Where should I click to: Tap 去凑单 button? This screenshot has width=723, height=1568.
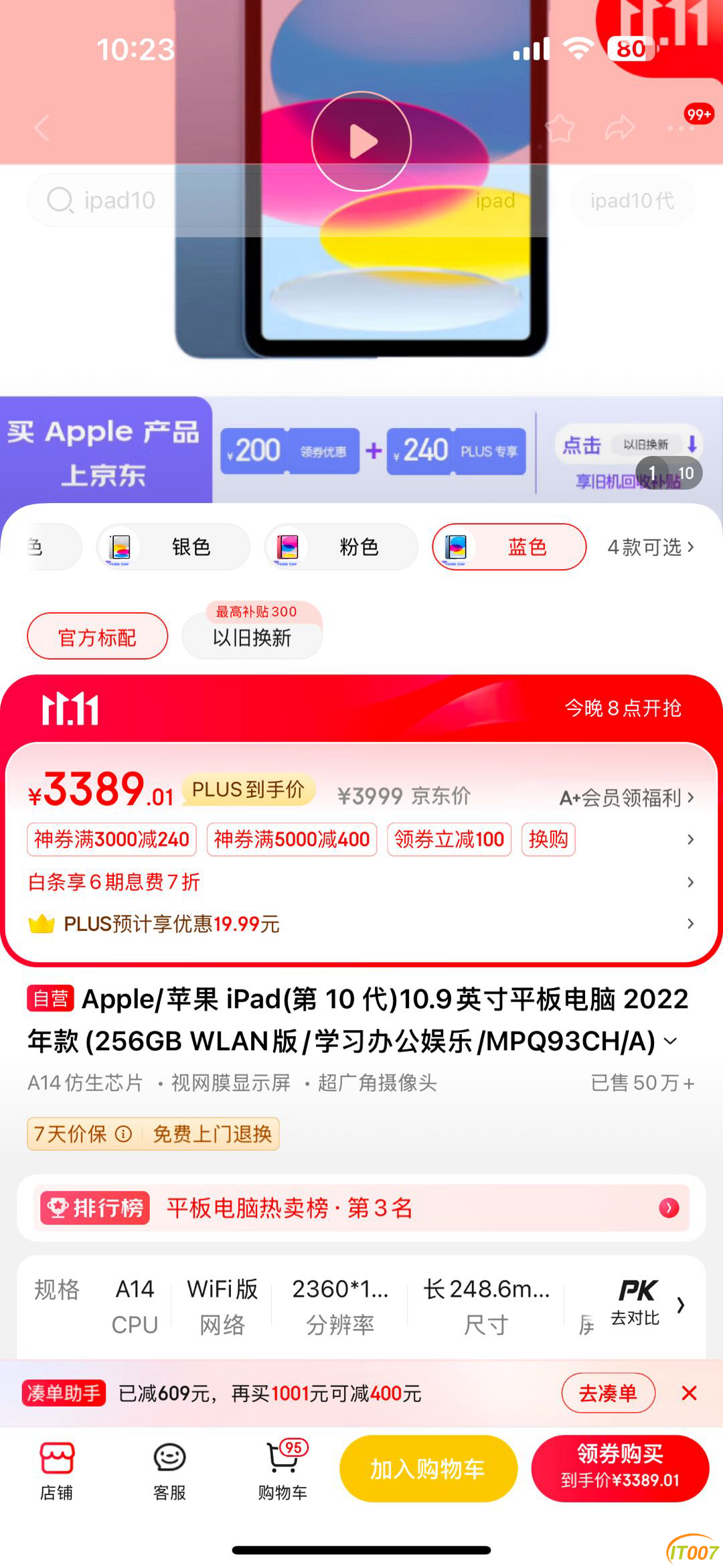[x=608, y=1393]
